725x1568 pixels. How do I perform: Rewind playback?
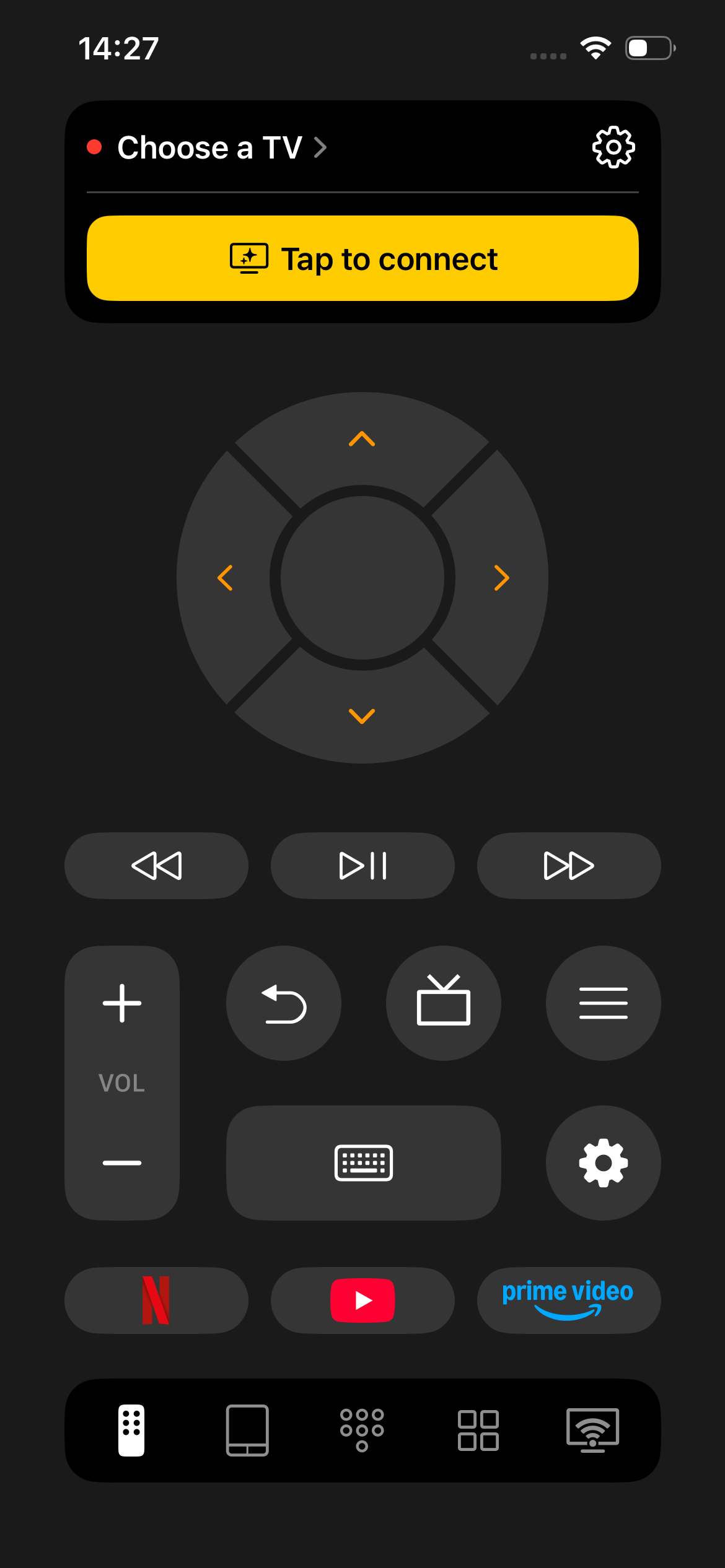click(x=156, y=866)
